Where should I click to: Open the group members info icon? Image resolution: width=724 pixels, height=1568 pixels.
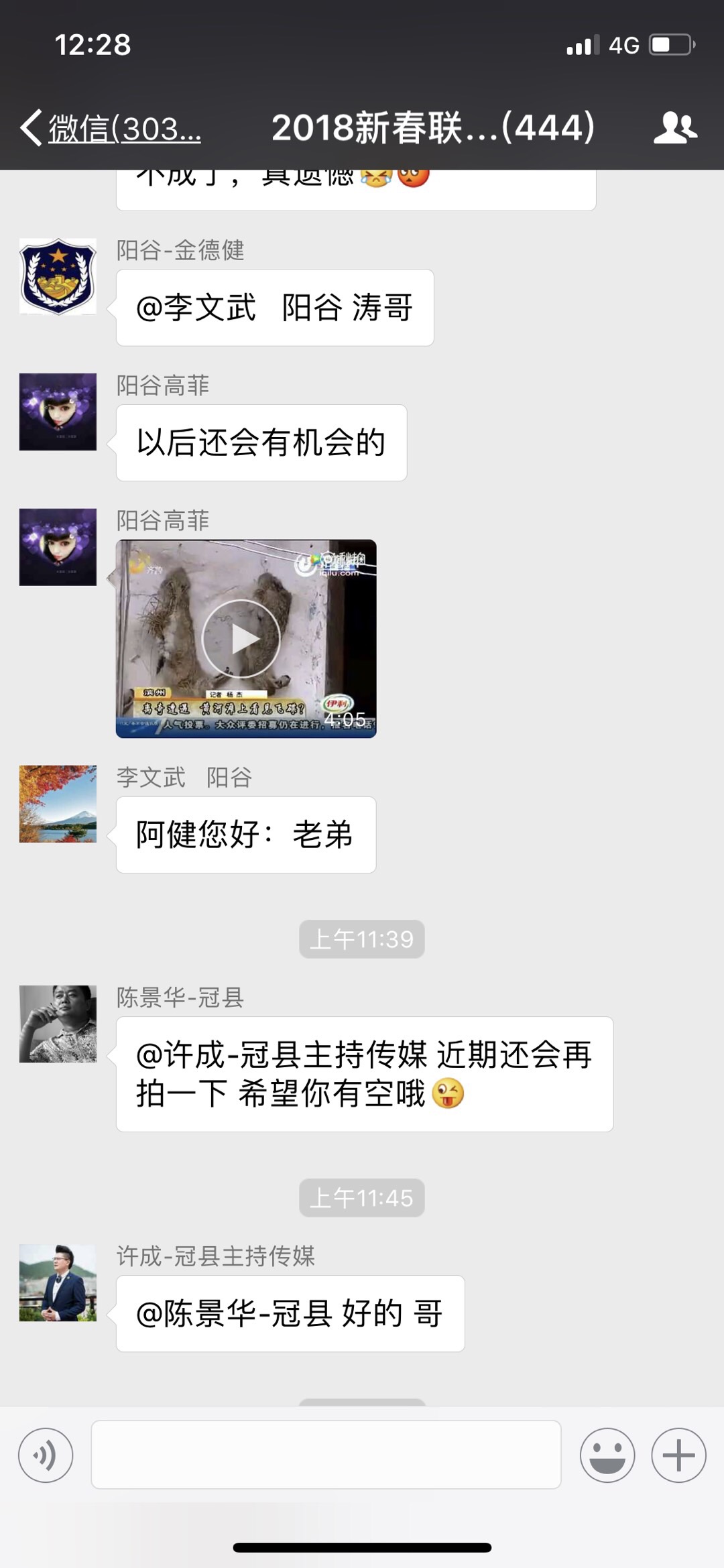click(x=674, y=127)
